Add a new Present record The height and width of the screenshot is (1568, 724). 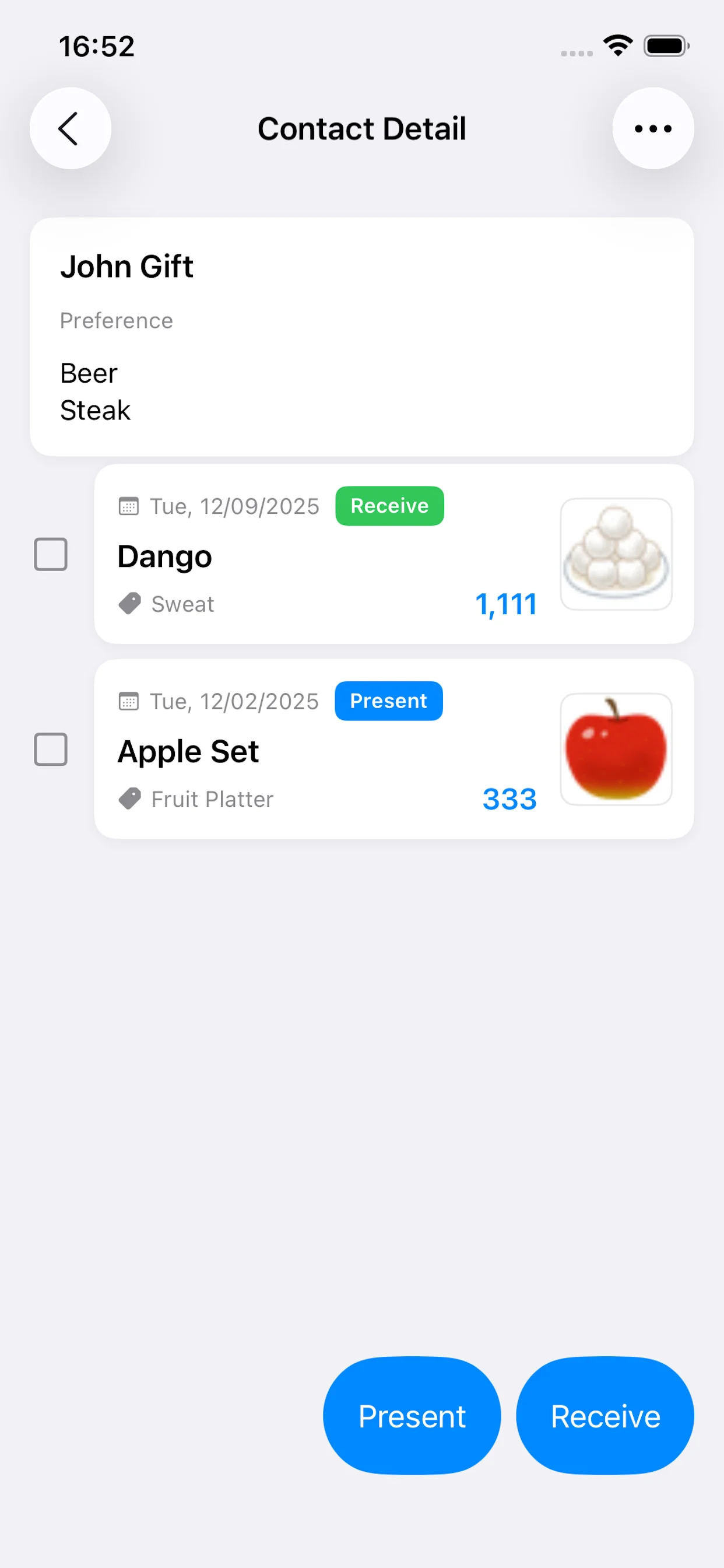click(x=412, y=1416)
